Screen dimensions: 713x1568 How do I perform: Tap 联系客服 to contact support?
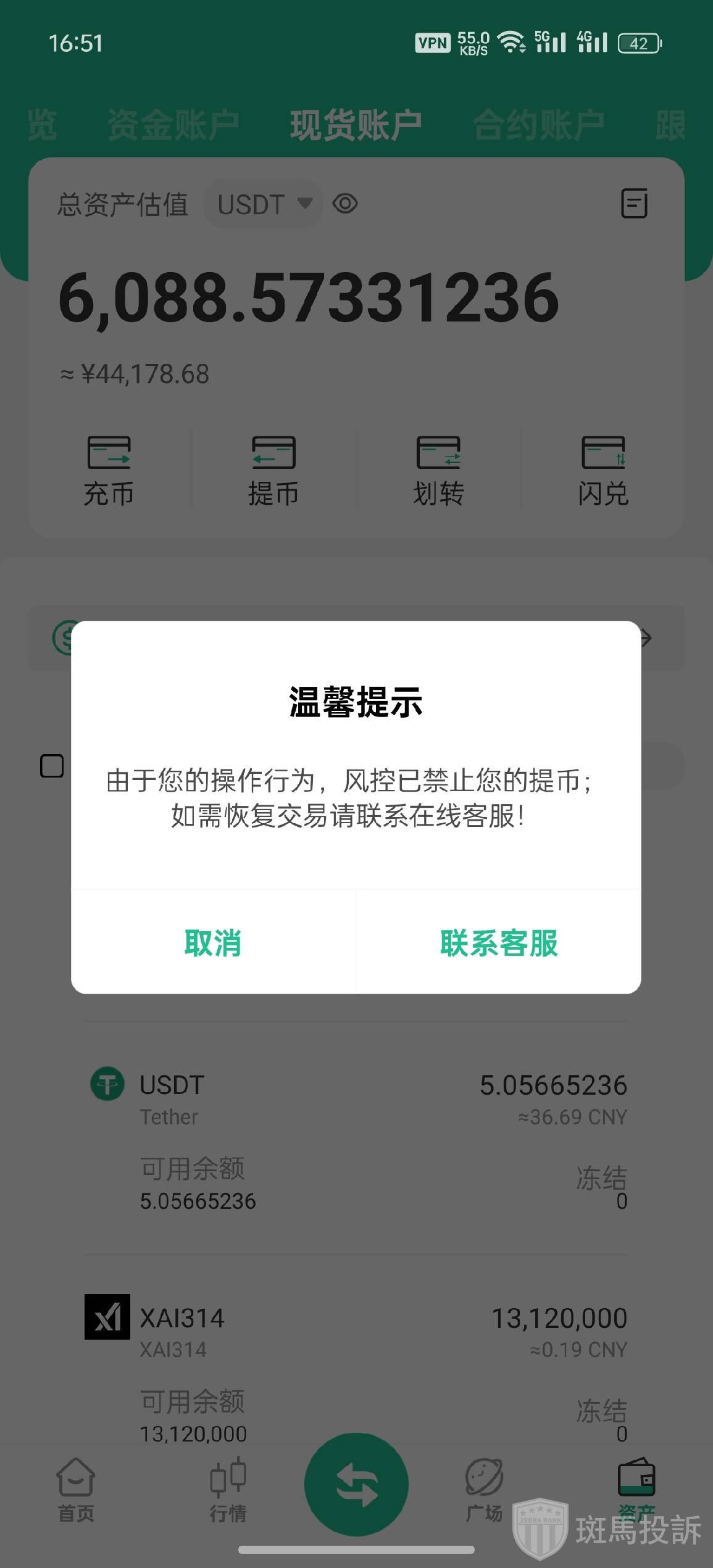[499, 943]
